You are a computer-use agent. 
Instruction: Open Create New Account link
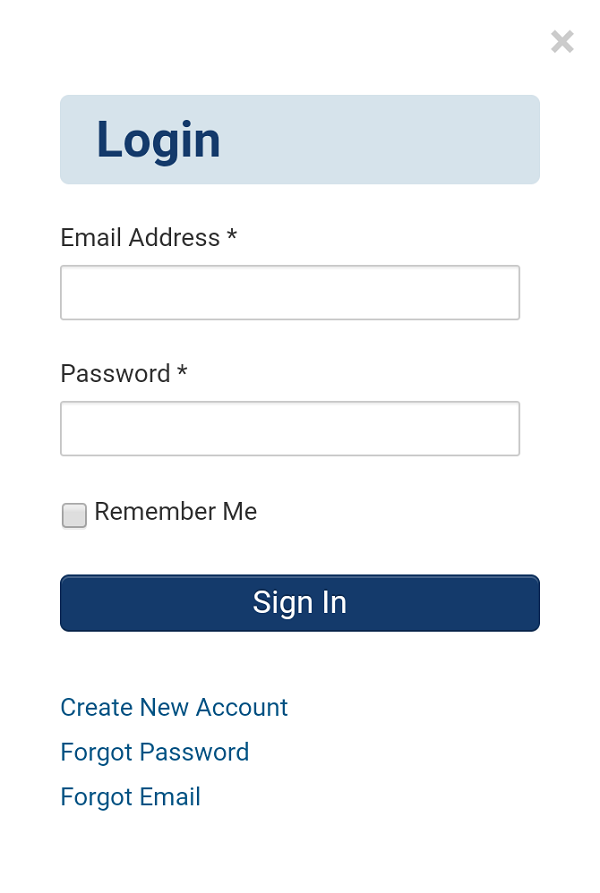click(x=174, y=707)
